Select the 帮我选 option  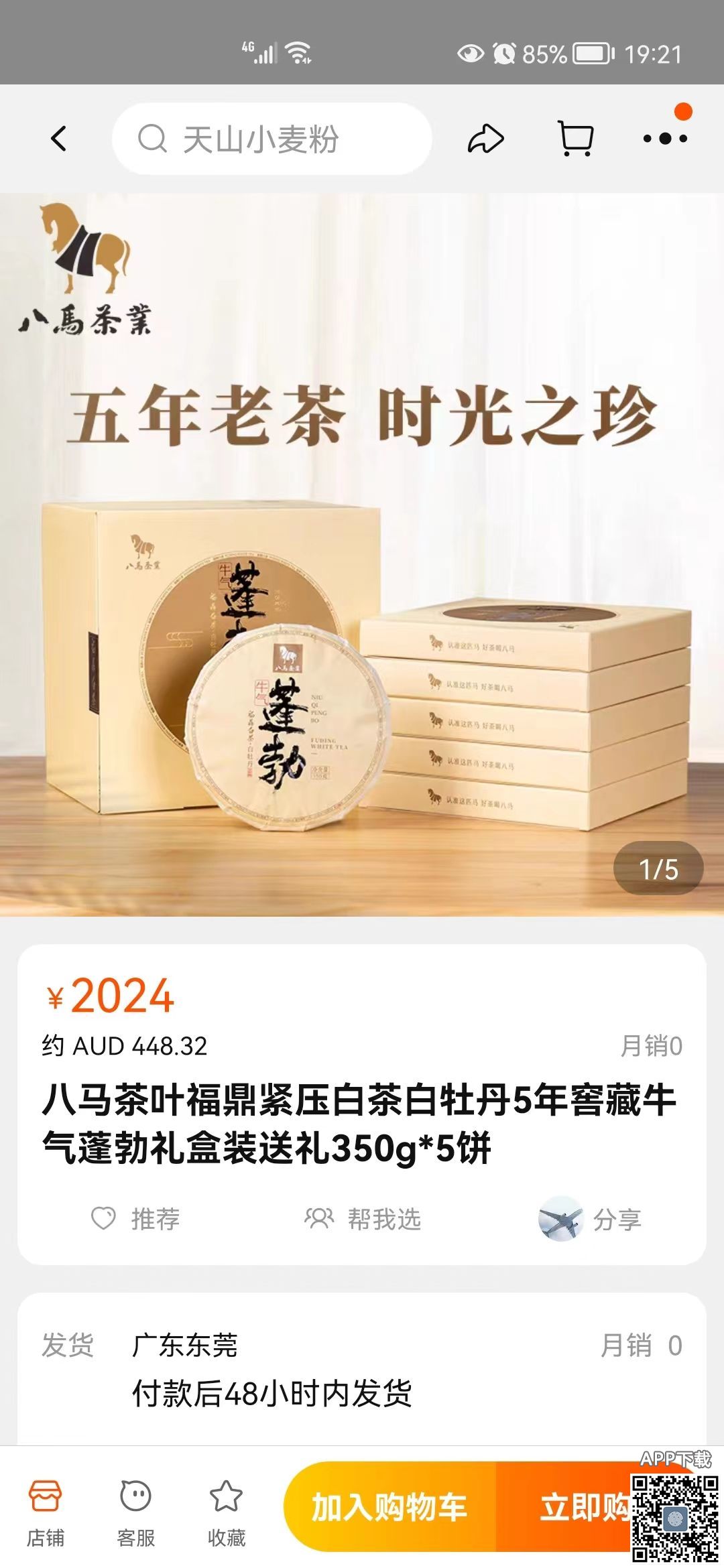[x=363, y=1219]
